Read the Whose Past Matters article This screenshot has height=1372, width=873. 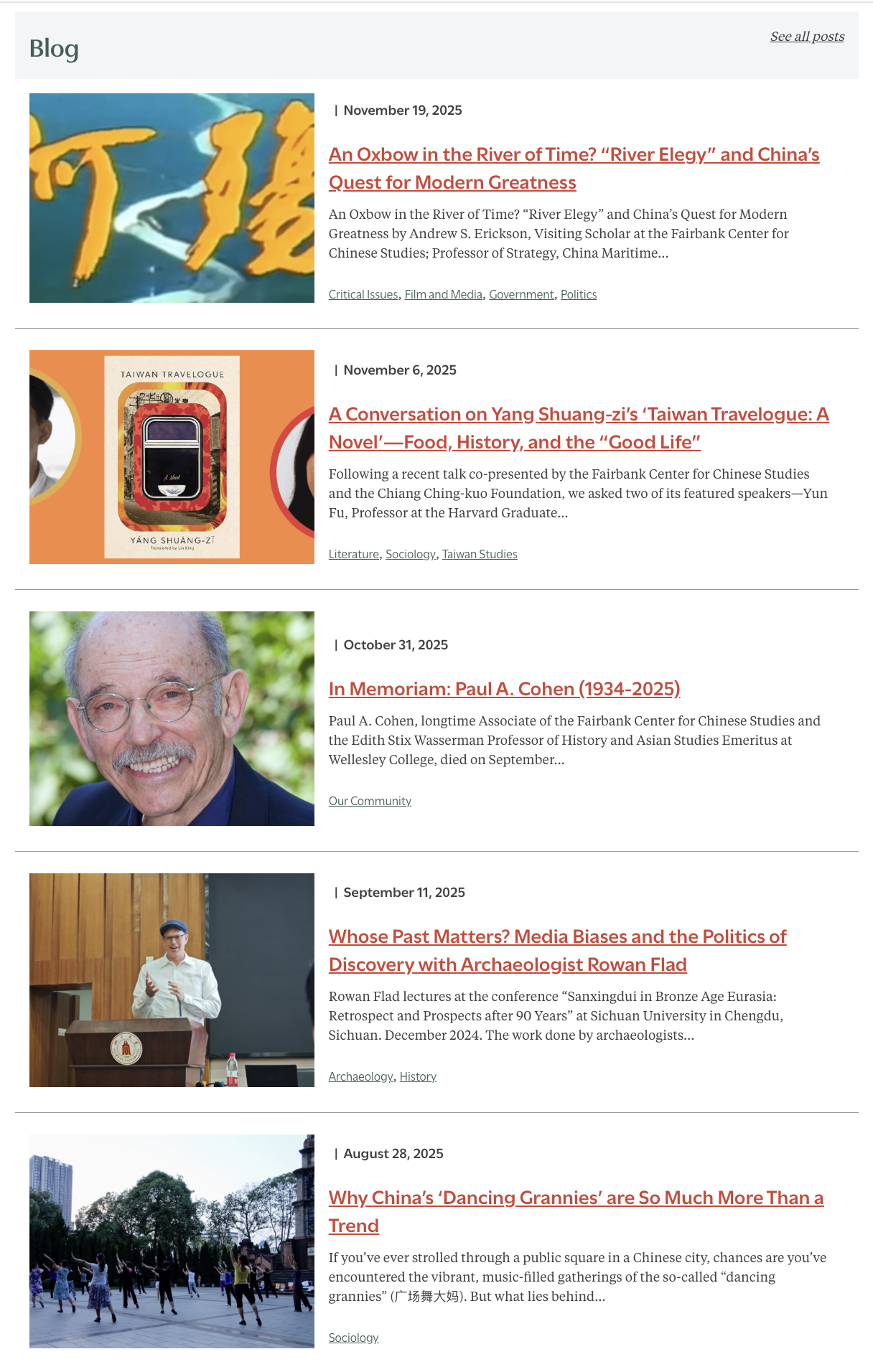557,937
